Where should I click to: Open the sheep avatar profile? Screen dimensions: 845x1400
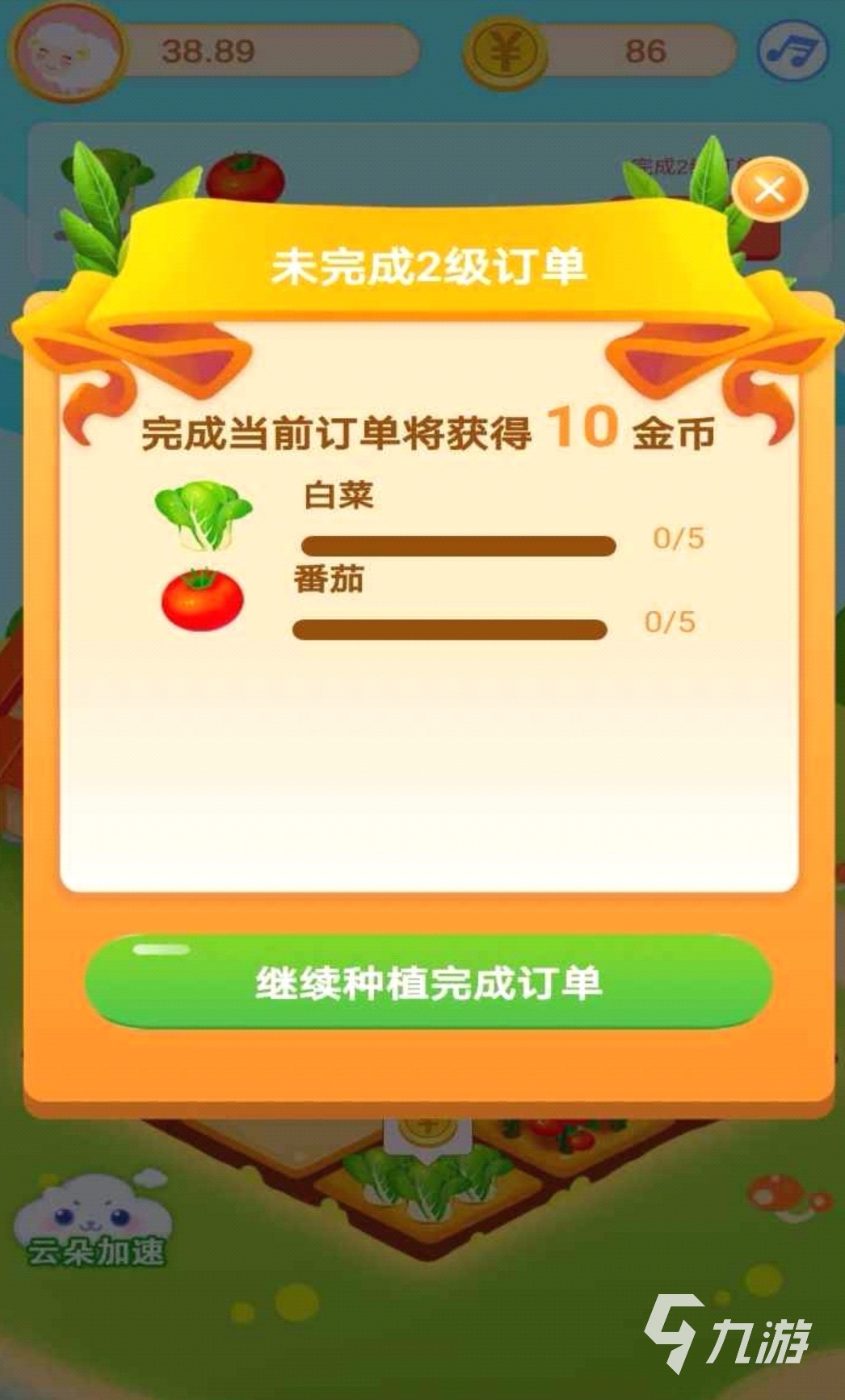tap(68, 50)
